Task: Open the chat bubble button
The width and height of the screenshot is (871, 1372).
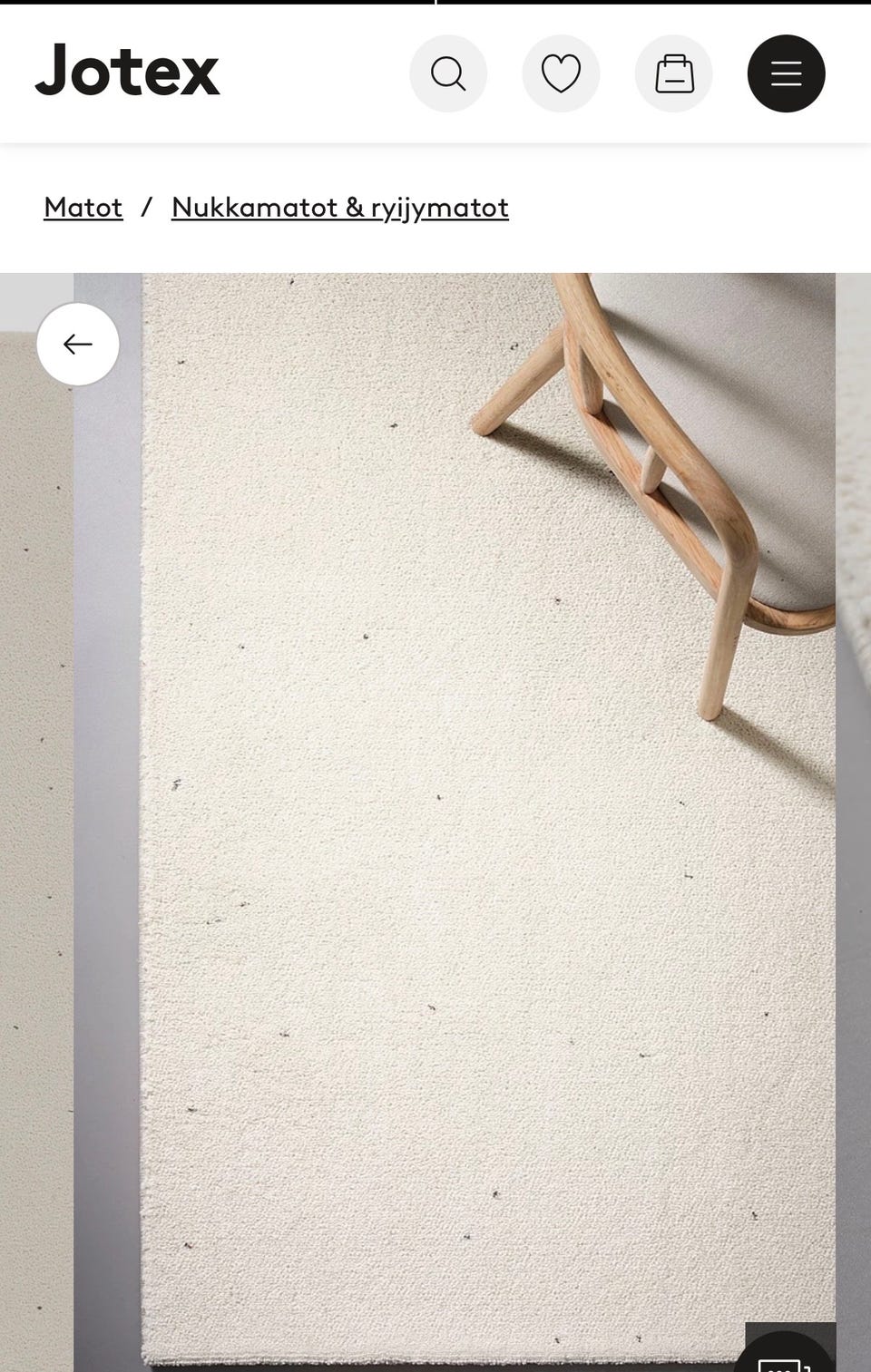Action: tap(786, 1355)
